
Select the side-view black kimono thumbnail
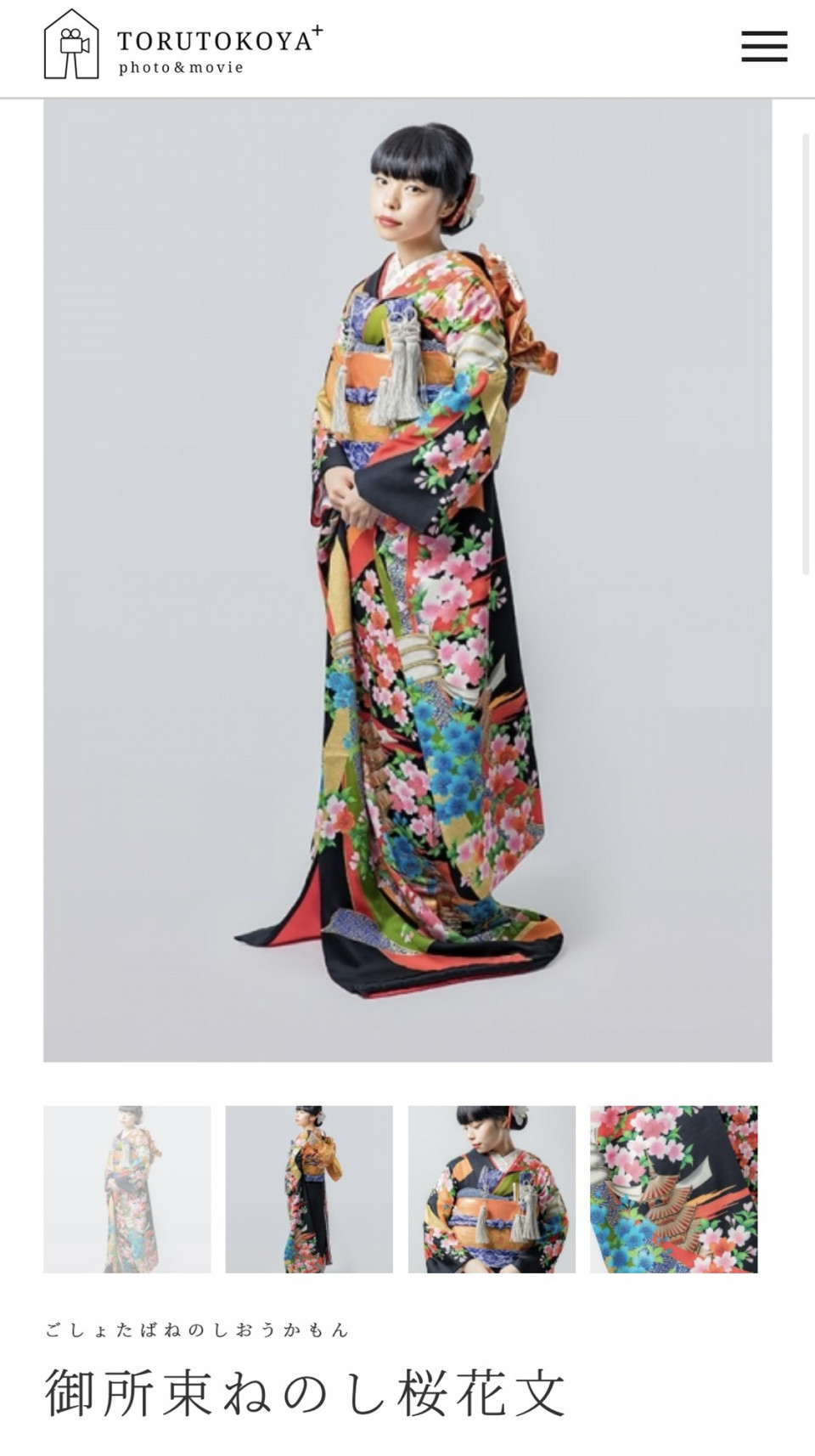click(x=309, y=1189)
